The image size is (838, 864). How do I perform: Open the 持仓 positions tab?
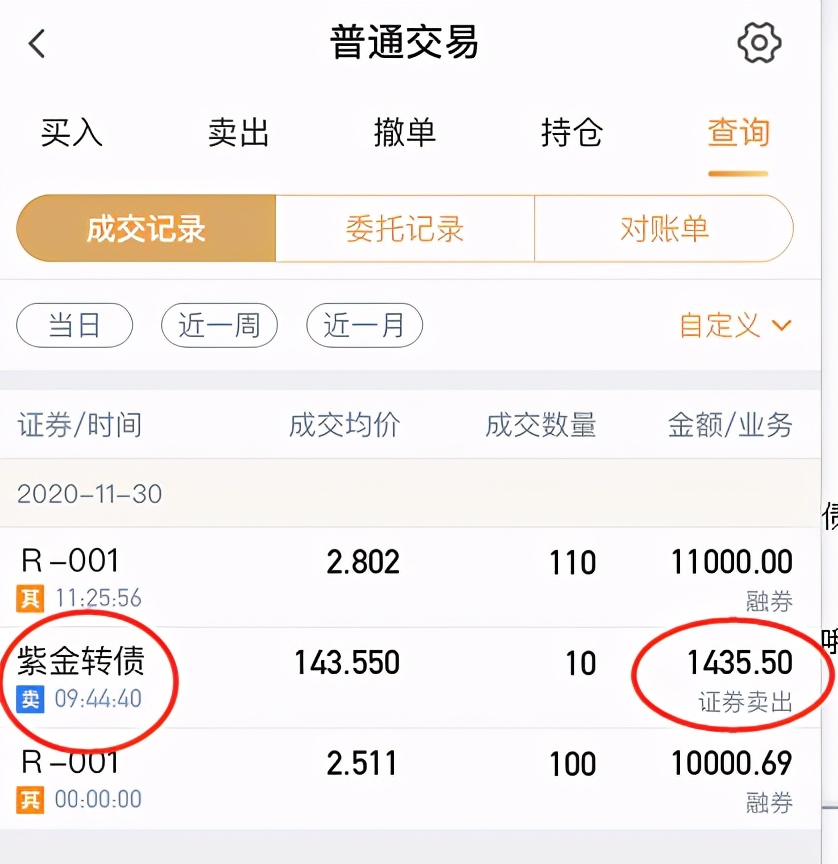click(x=571, y=133)
